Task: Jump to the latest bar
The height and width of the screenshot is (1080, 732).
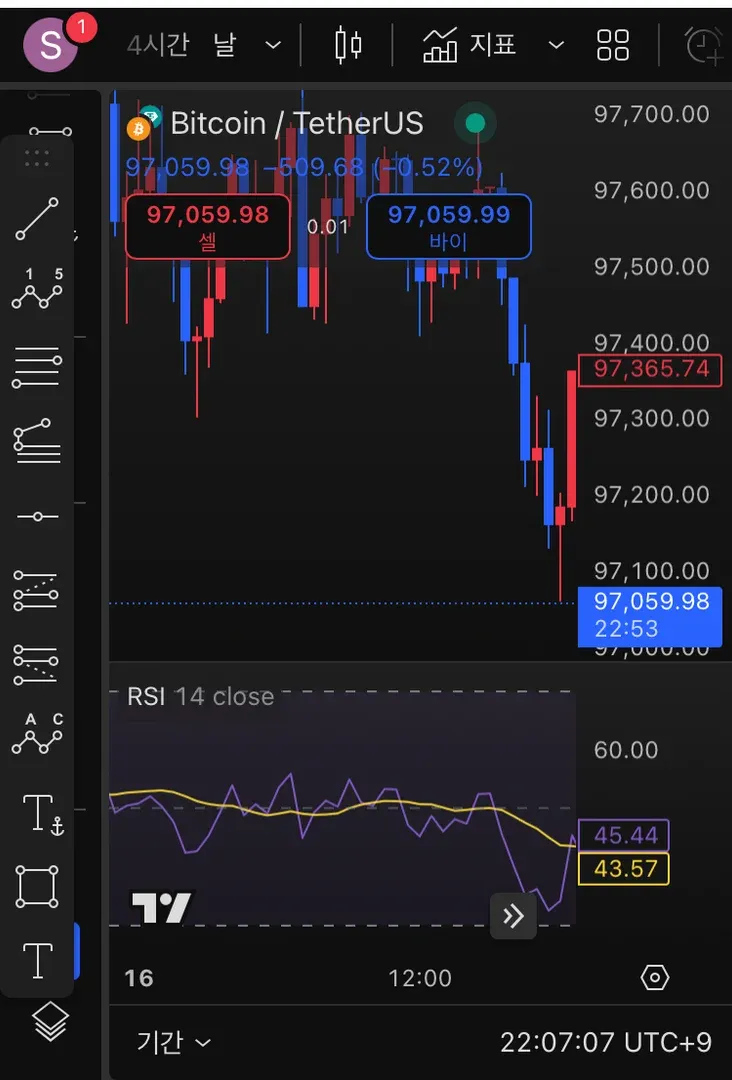Action: click(x=513, y=916)
